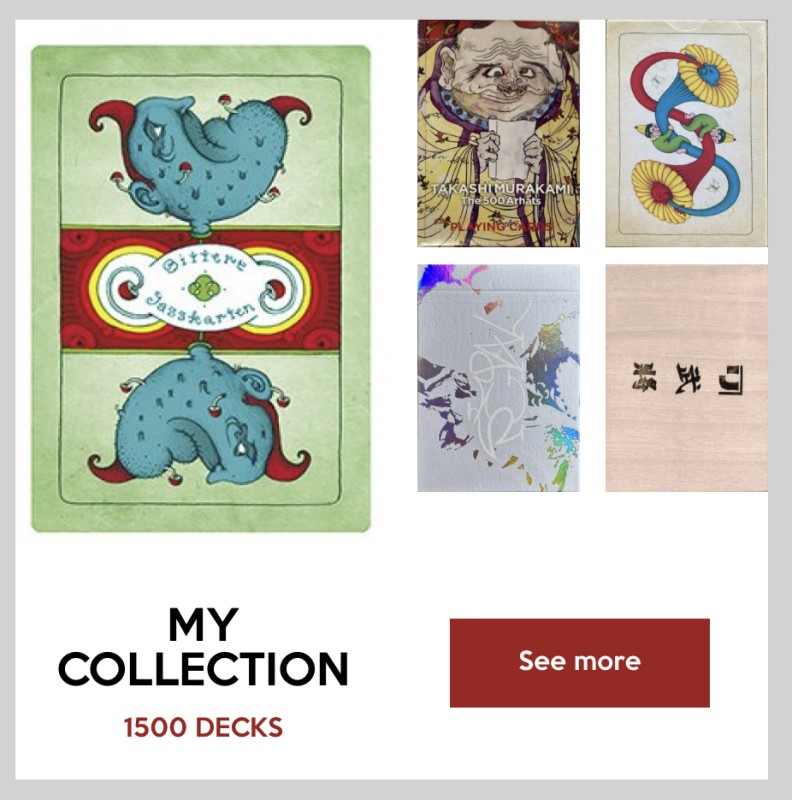View the Takashi Murakami 500 Arhats deck

pos(498,133)
